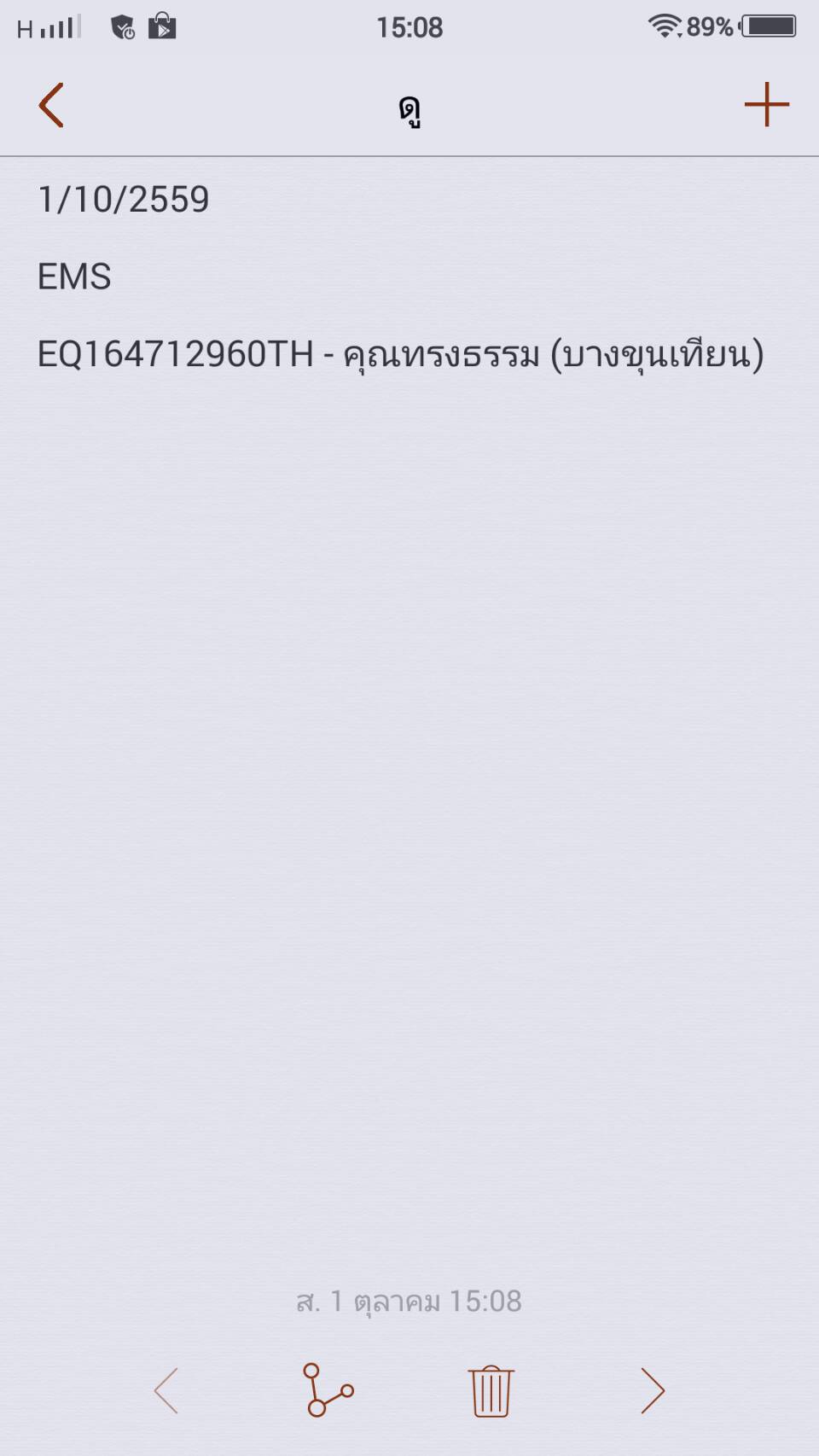Share this note

click(x=328, y=1390)
